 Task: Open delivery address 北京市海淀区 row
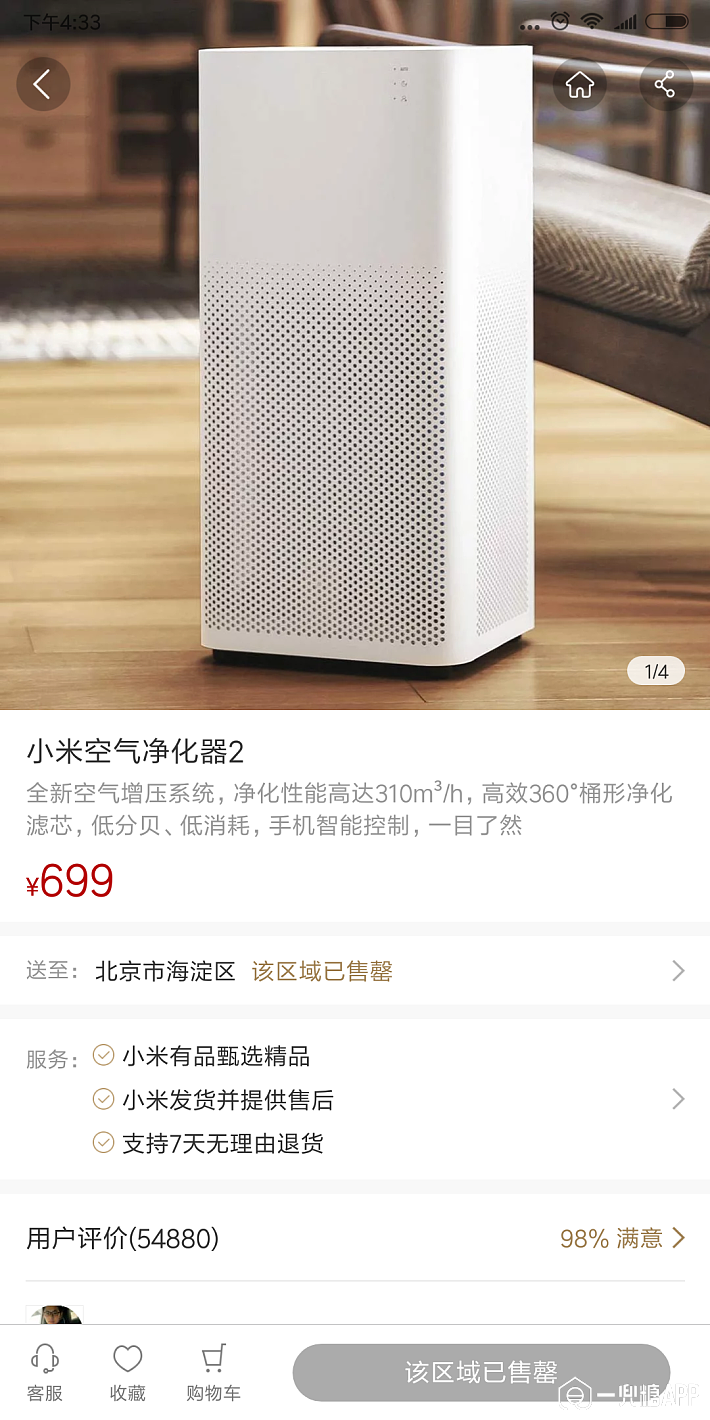click(x=355, y=971)
